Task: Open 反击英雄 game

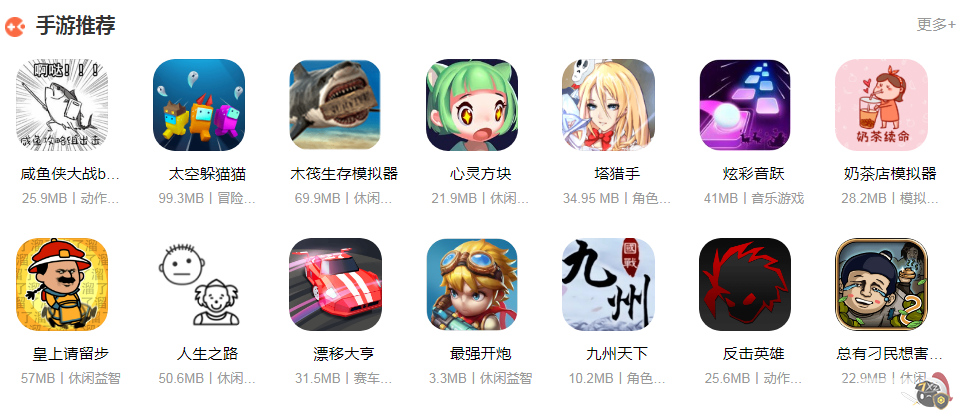Action: [745, 285]
